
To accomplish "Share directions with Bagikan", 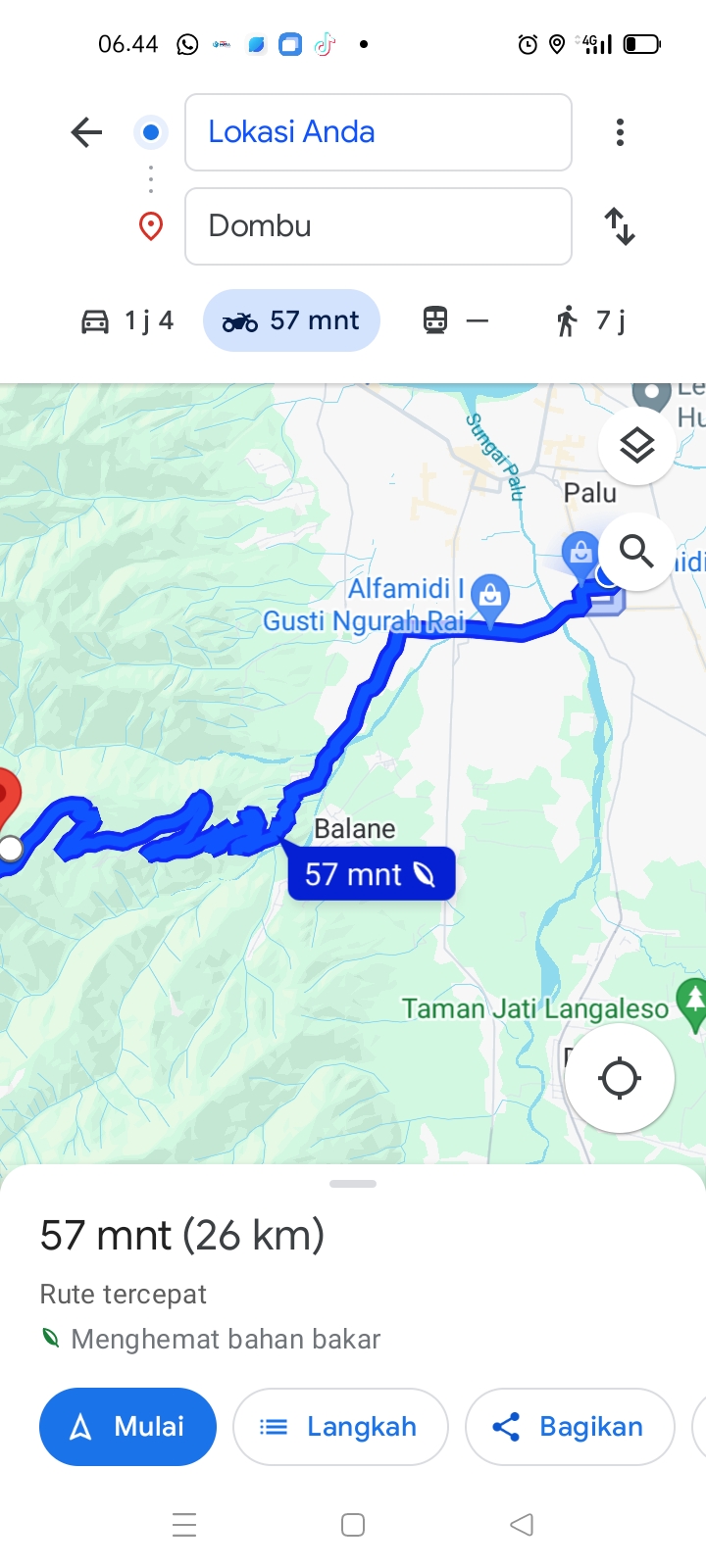I will (x=570, y=1427).
